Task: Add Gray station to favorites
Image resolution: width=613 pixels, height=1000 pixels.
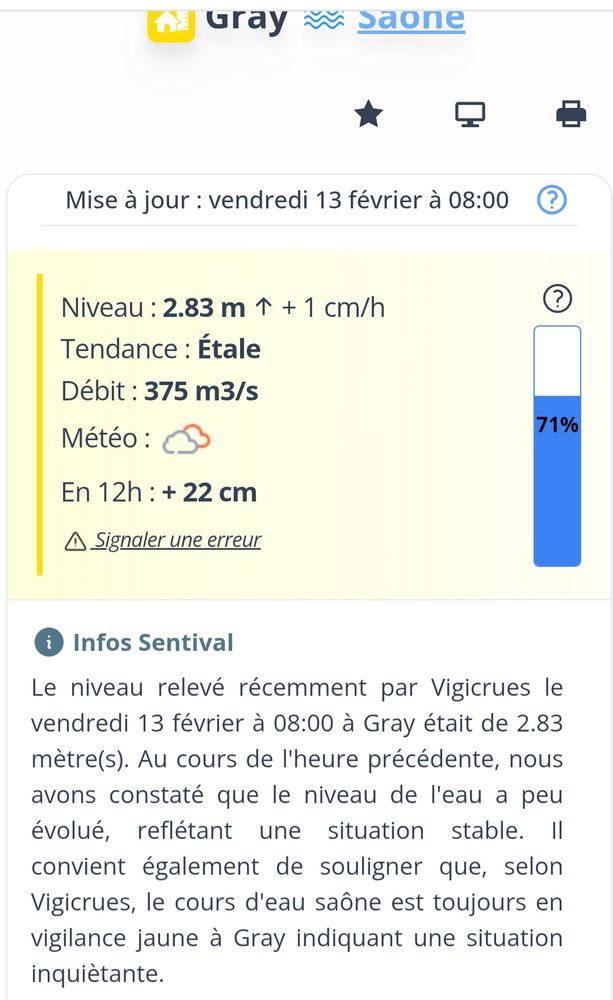Action: (x=369, y=116)
